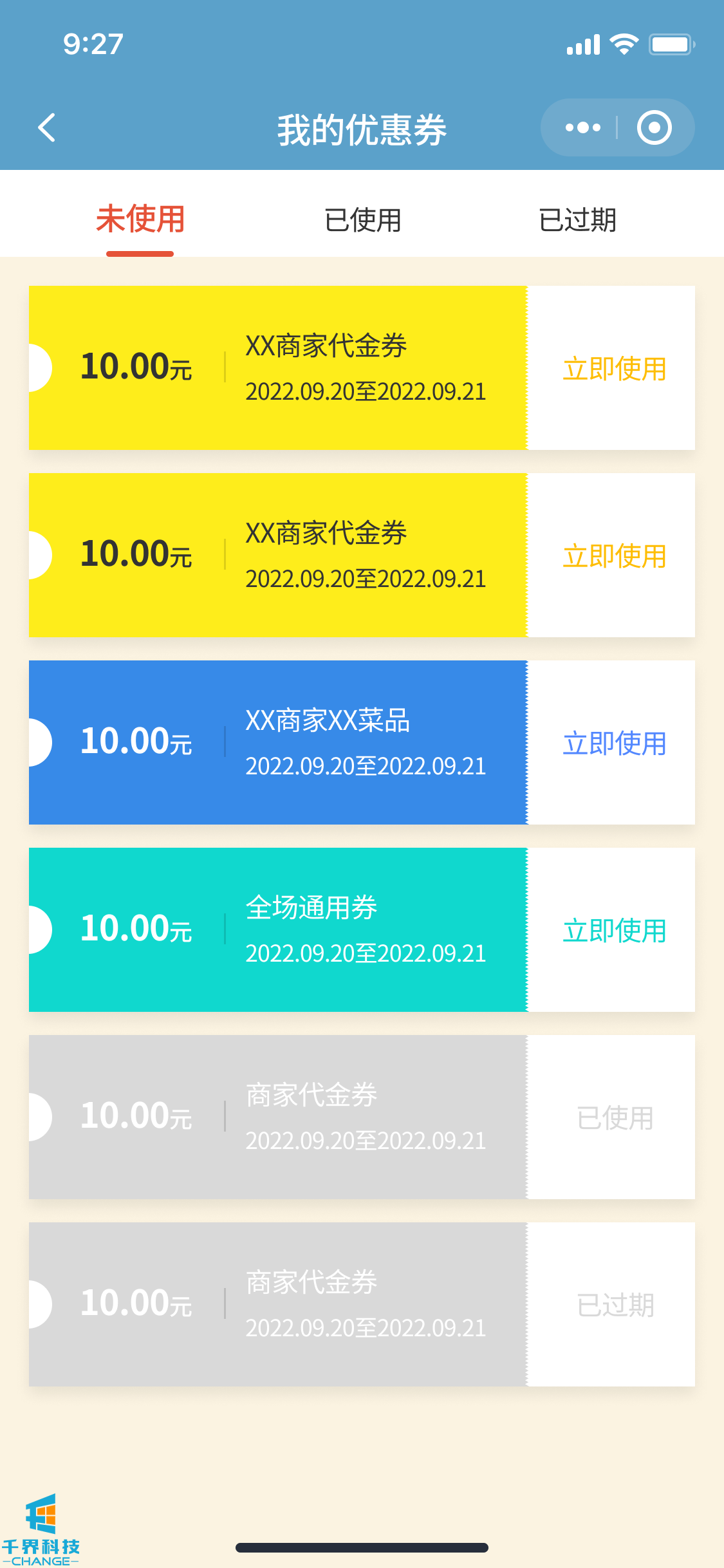Open the mini program more-options menu
724x1568 pixels.
pyautogui.click(x=582, y=127)
